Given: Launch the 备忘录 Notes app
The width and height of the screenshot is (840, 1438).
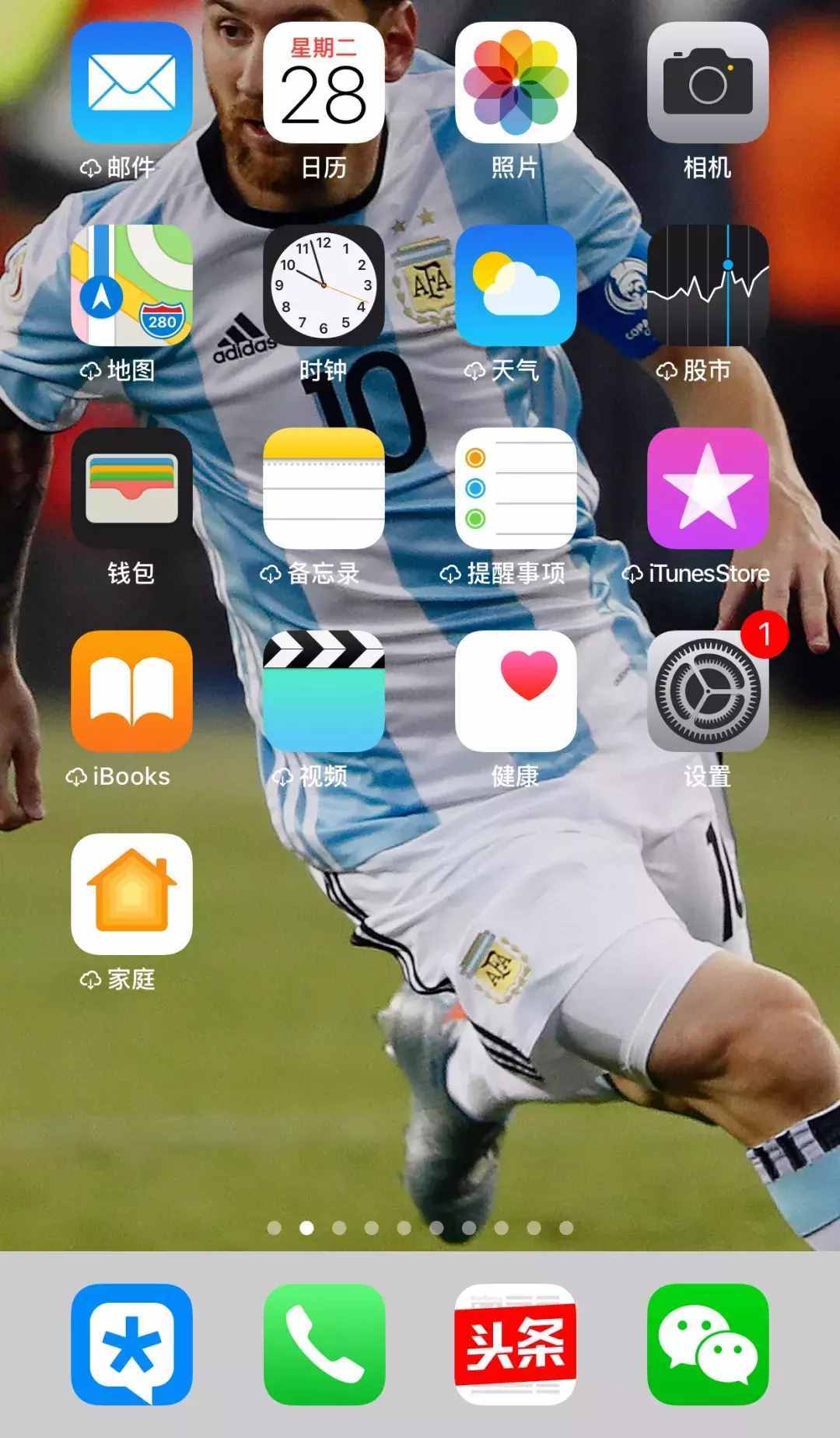Looking at the screenshot, I should coord(324,488).
